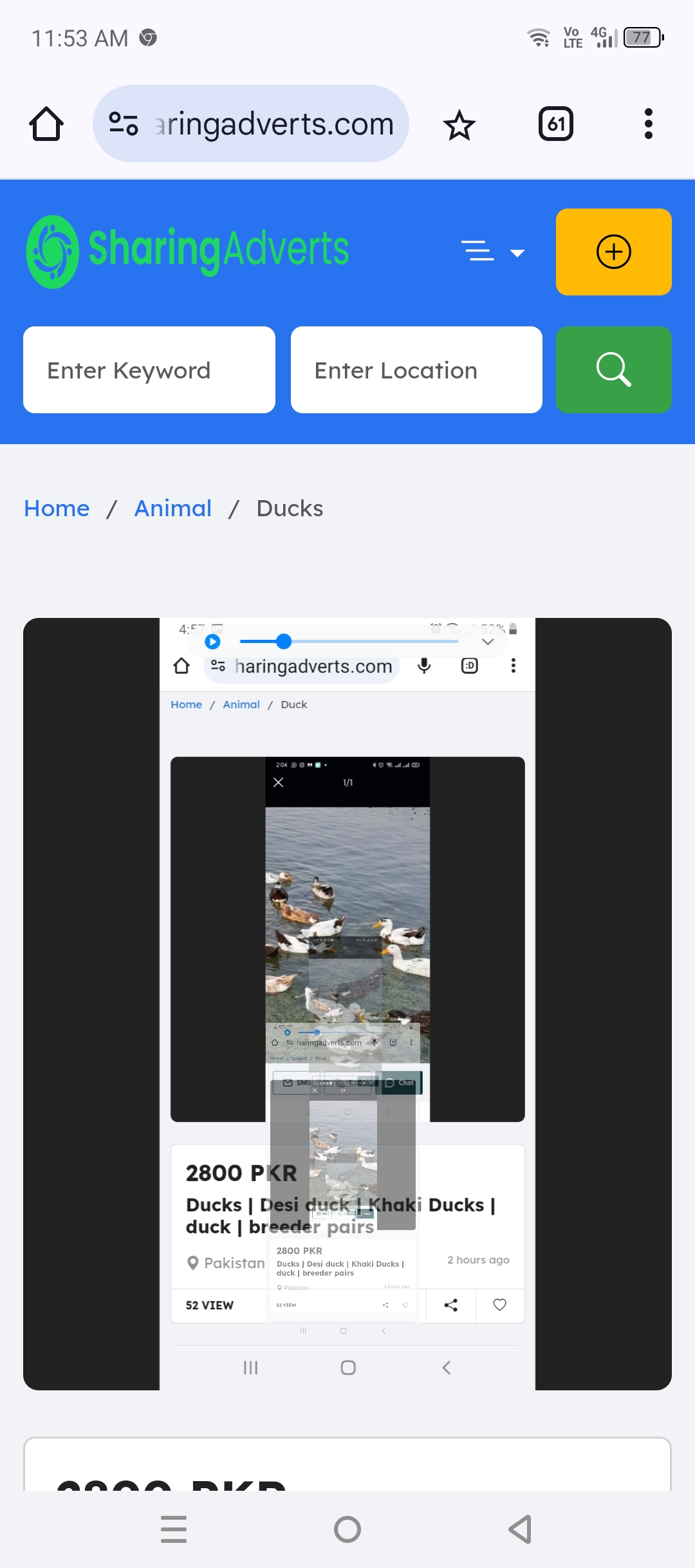This screenshot has width=695, height=1568.
Task: Tap the system back button
Action: [x=520, y=1529]
